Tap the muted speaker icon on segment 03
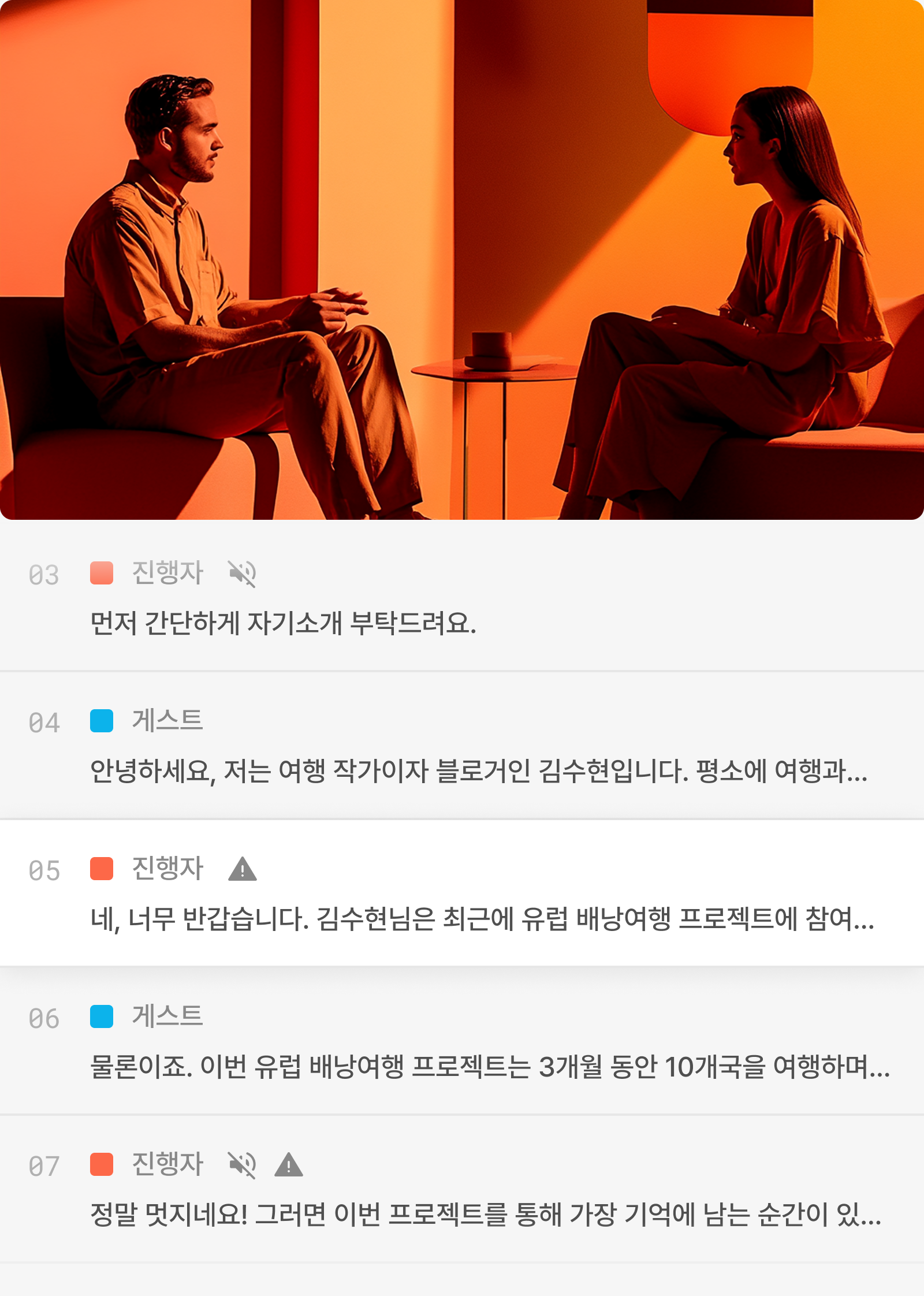This screenshot has width=924, height=1296. [242, 574]
